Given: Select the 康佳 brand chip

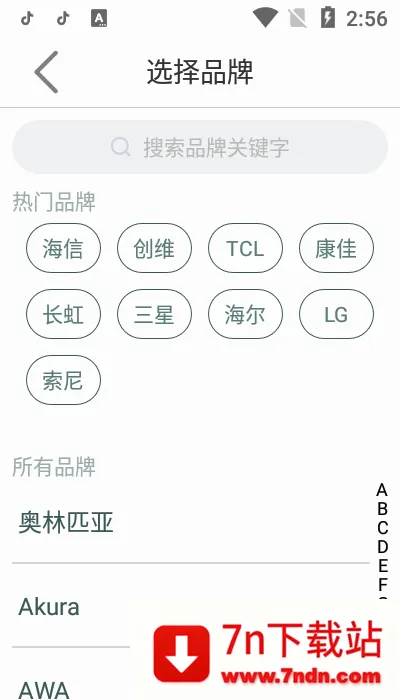Looking at the screenshot, I should pos(337,248).
